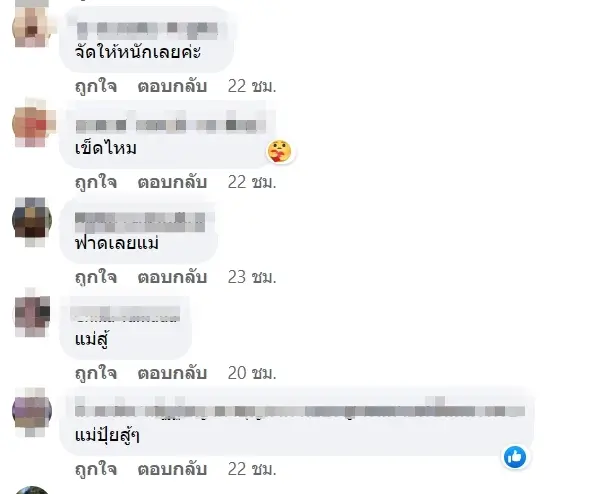
Task: Reply to the comment "เข็ดไหม"
Action: tap(171, 182)
